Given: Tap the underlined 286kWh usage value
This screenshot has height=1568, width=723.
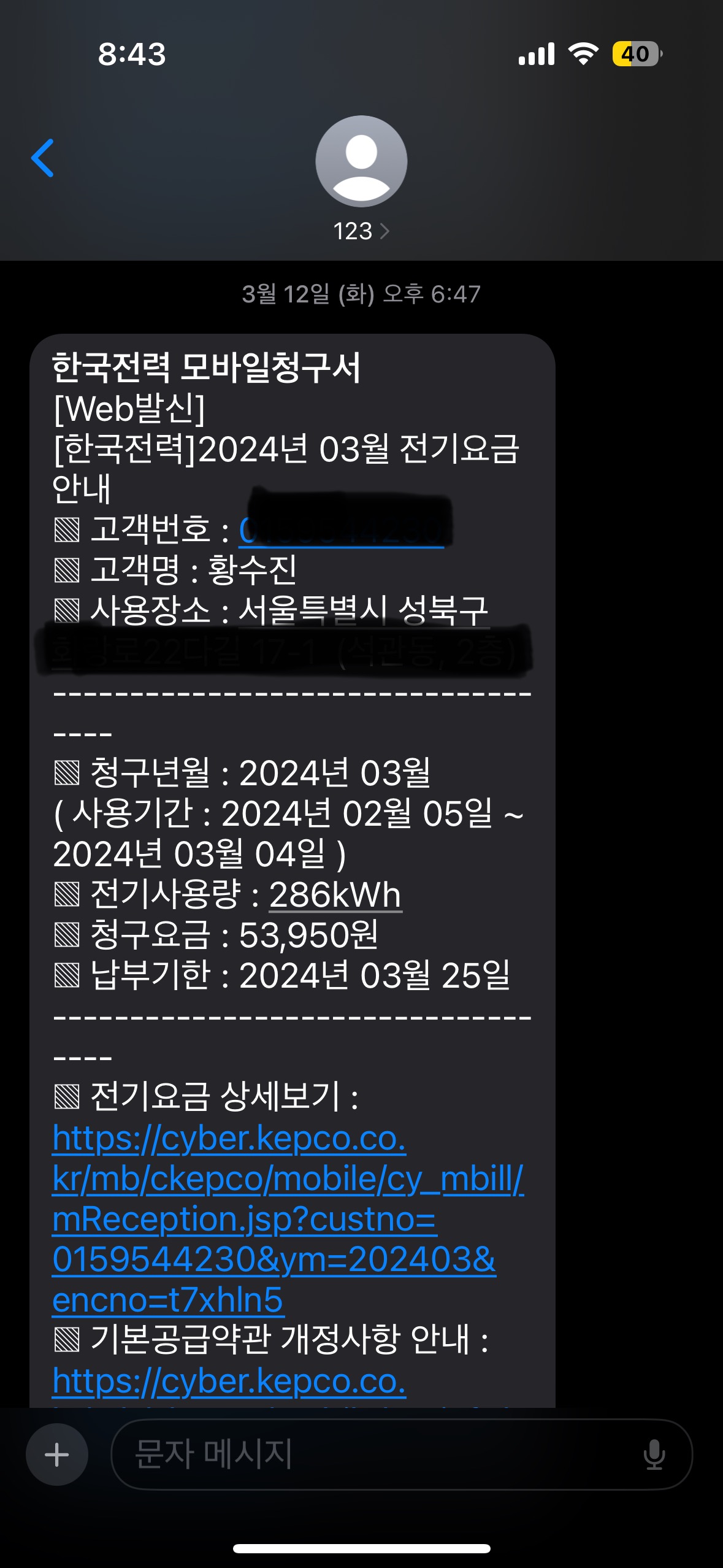Looking at the screenshot, I should pos(335,895).
